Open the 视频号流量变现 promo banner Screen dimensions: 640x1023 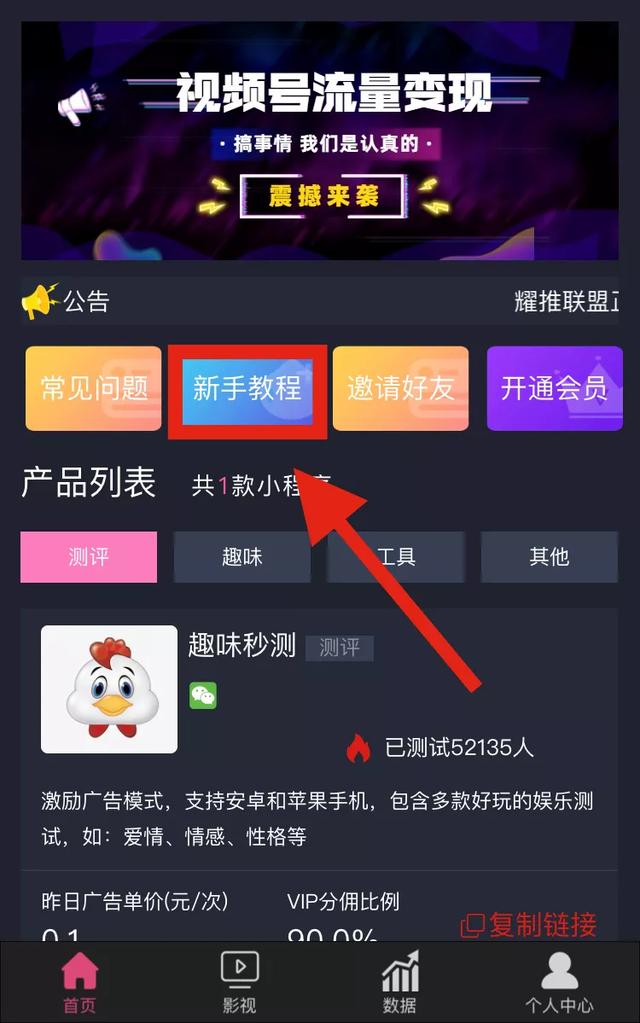(319, 140)
